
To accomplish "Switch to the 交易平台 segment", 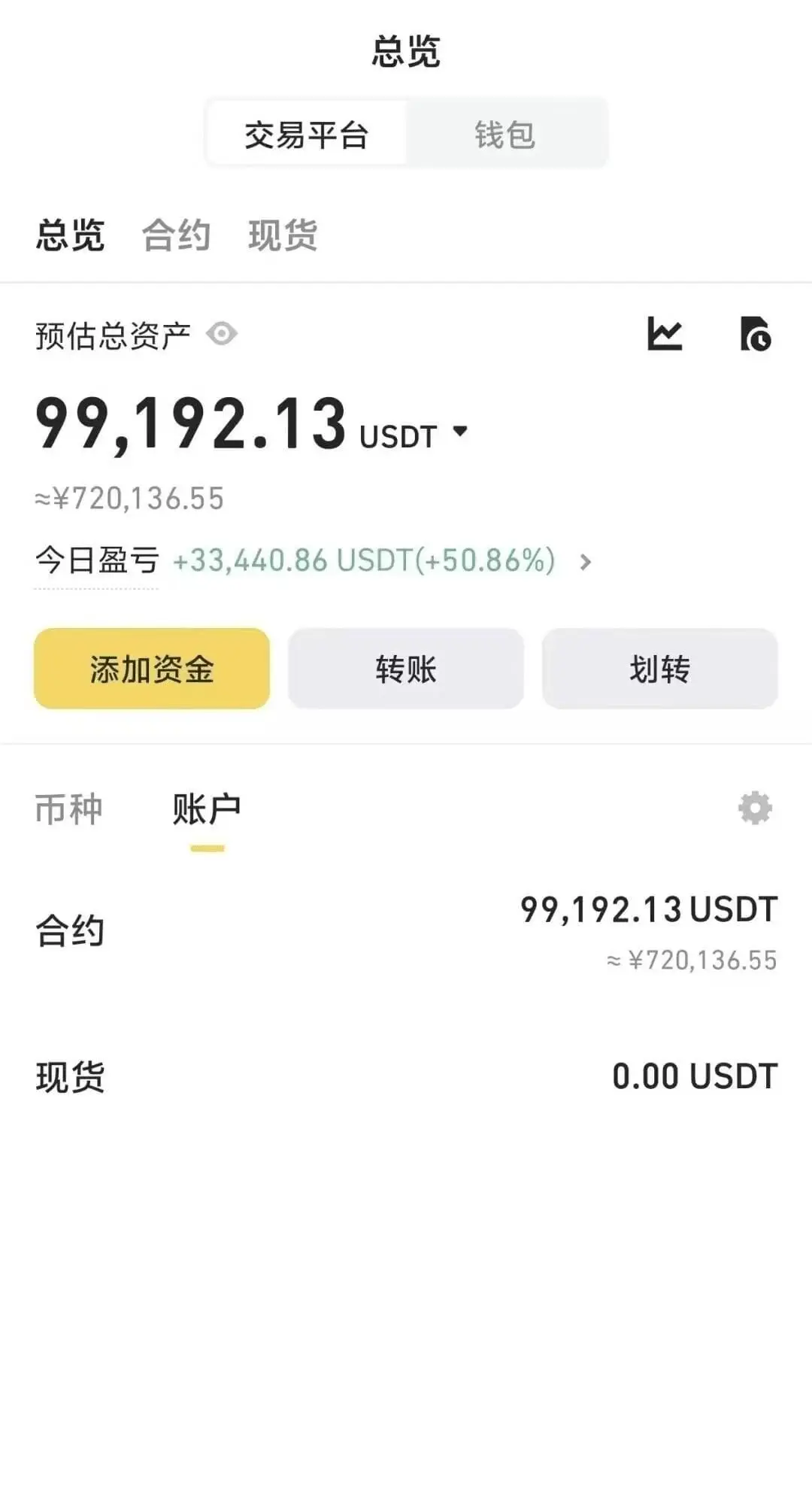I will [x=306, y=135].
